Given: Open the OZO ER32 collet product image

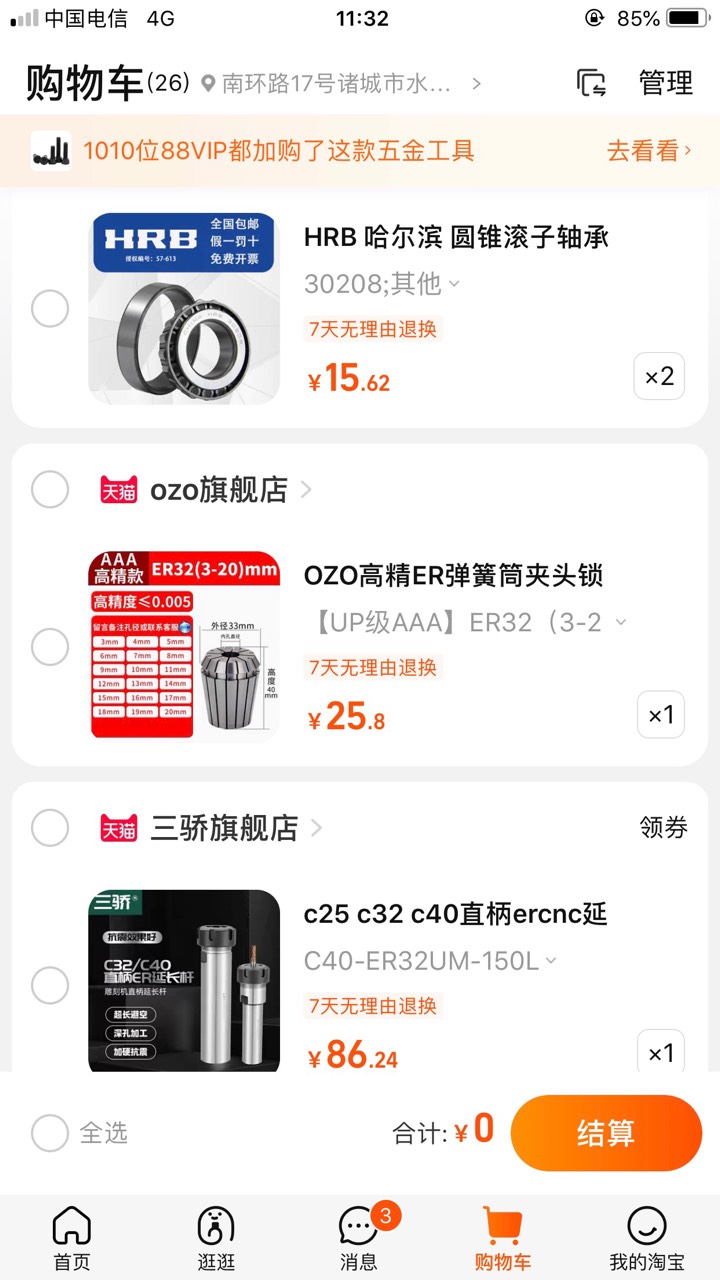Looking at the screenshot, I should click(185, 647).
